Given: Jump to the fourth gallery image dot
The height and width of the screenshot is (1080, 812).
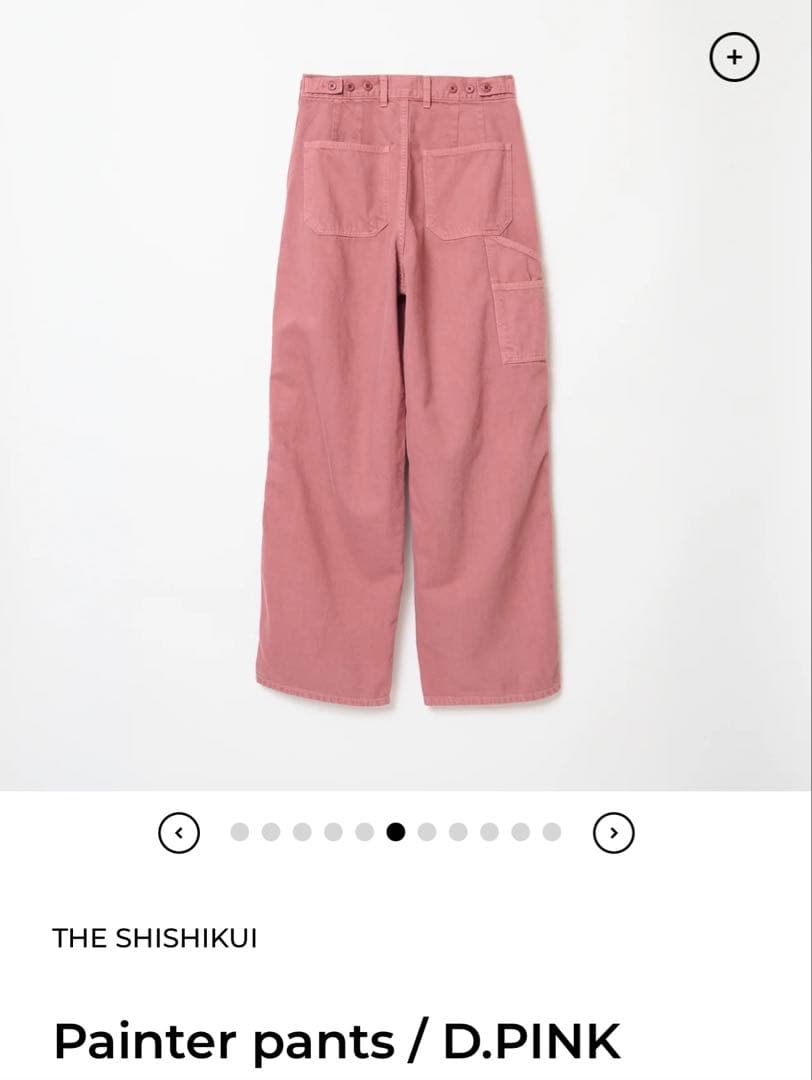Looking at the screenshot, I should (x=332, y=830).
